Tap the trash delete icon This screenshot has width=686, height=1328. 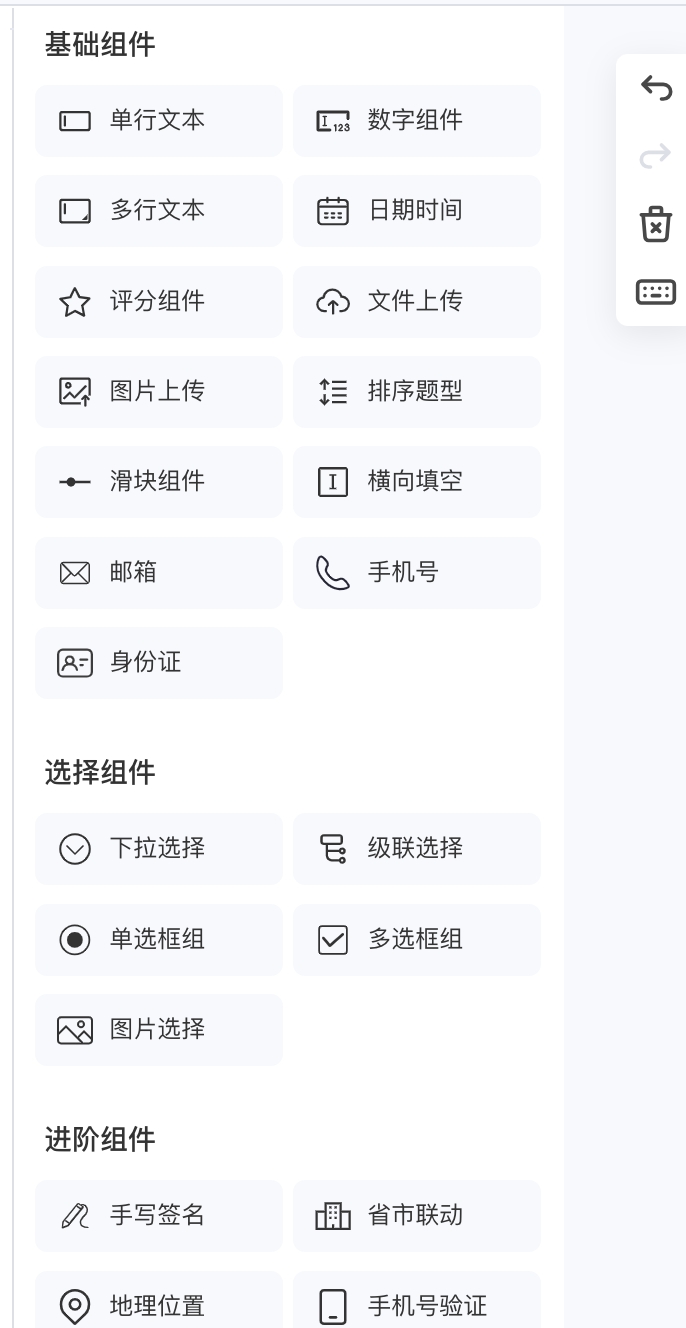pos(656,224)
